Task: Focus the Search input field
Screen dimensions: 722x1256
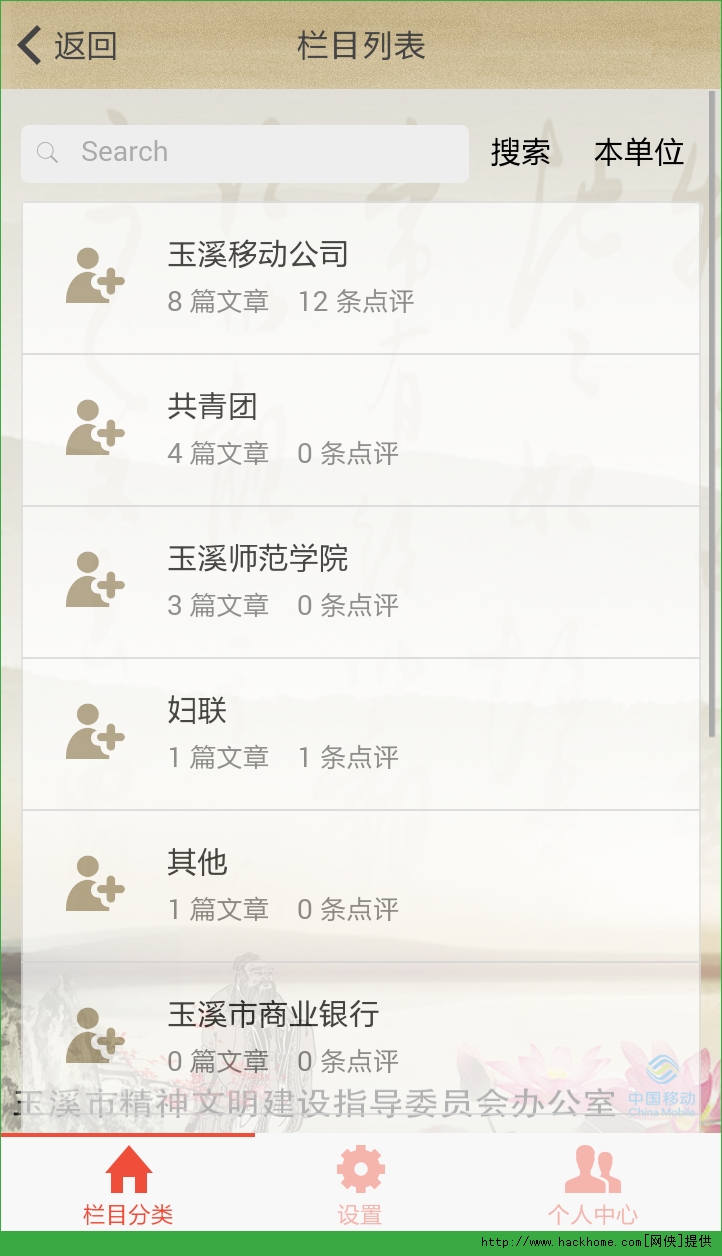Action: (260, 153)
